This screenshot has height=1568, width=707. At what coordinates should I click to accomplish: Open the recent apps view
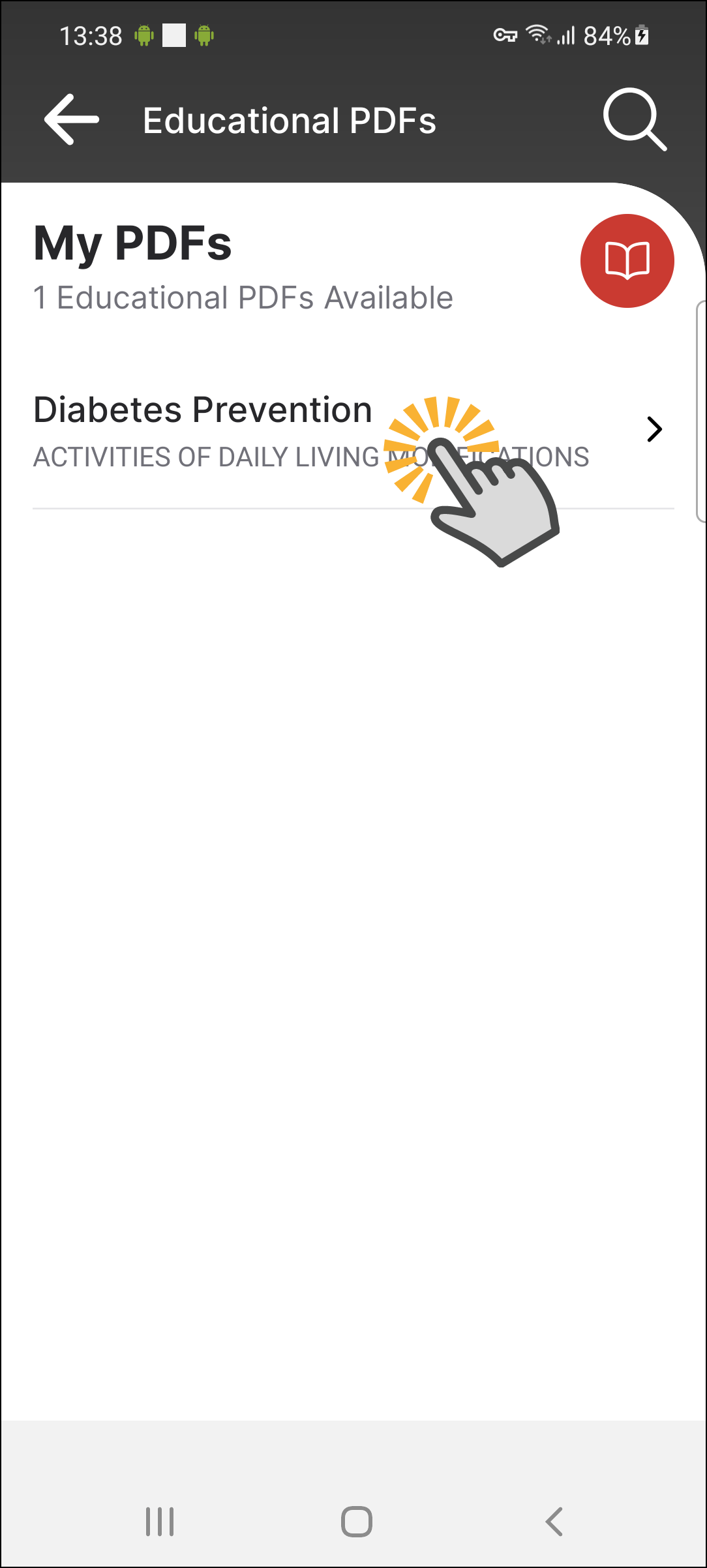(x=160, y=1522)
